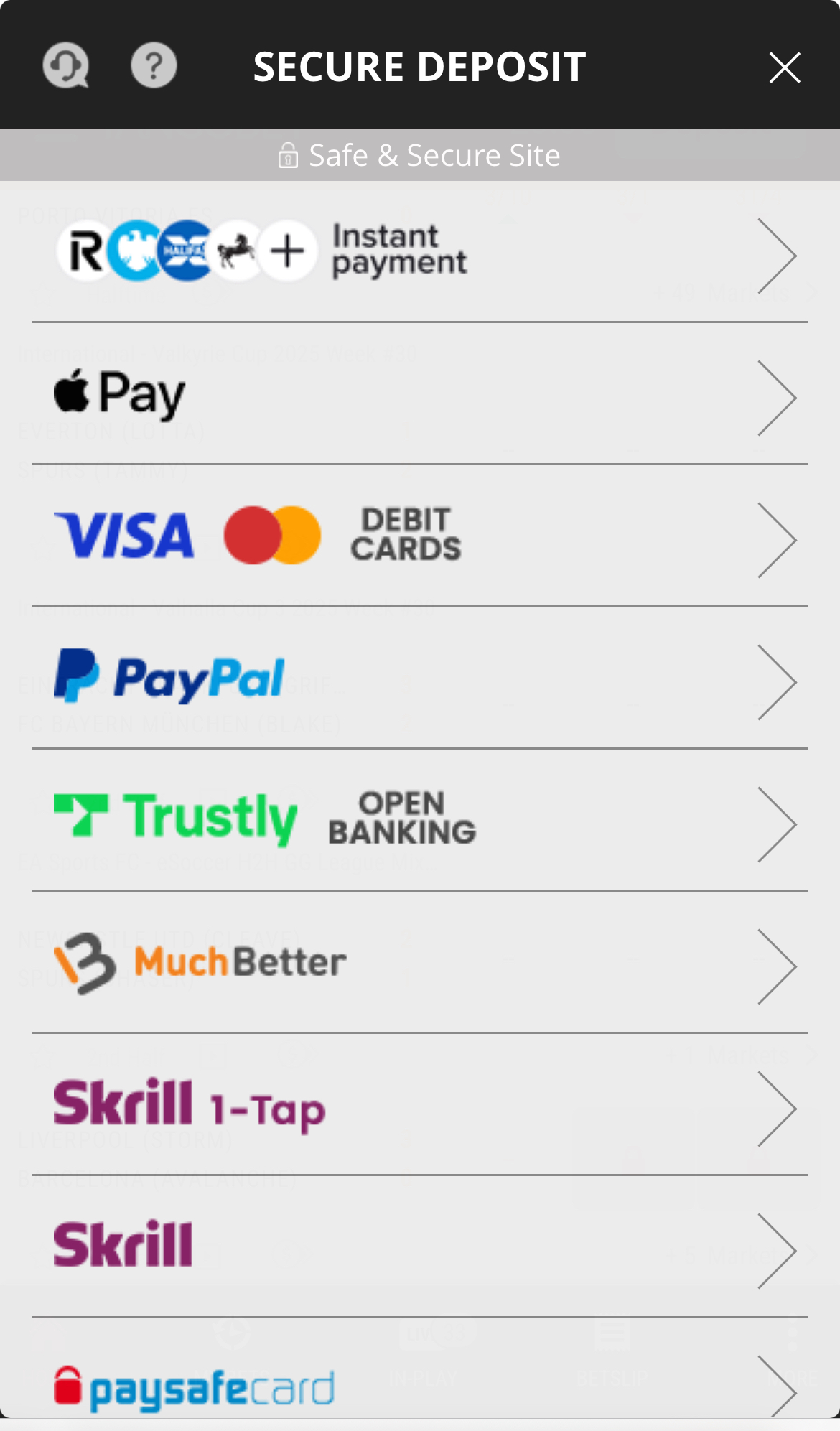
Task: Select Instant payment bank option
Action: (419, 252)
